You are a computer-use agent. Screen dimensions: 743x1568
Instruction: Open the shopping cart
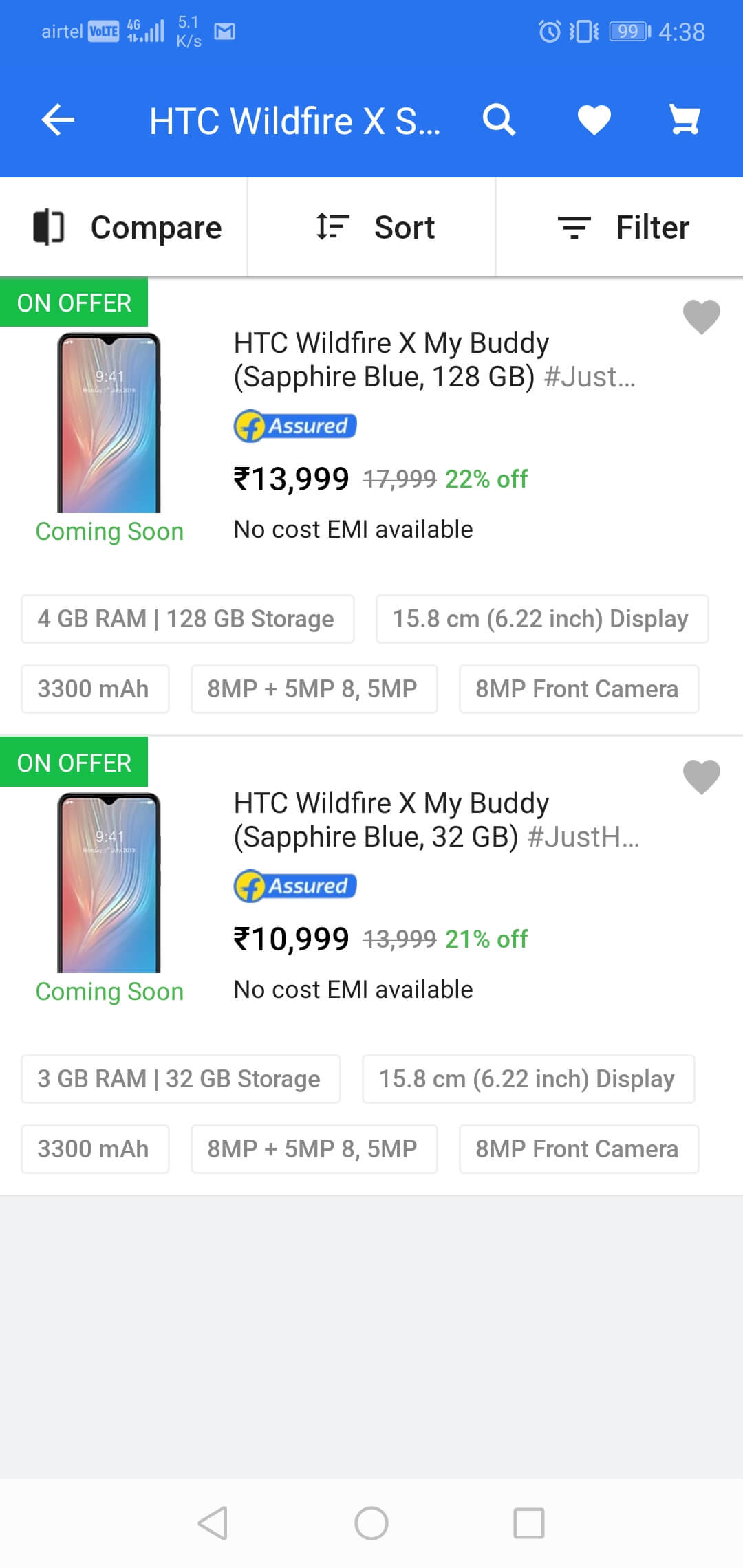click(685, 120)
